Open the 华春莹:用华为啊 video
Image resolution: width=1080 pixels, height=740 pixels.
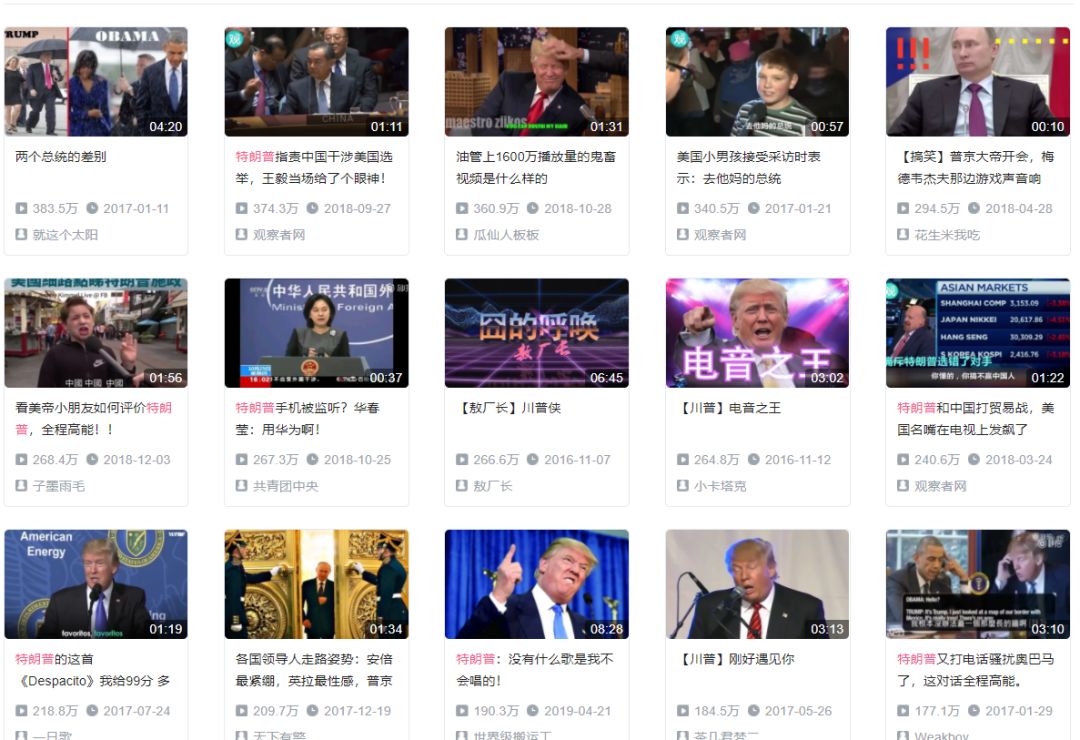316,333
